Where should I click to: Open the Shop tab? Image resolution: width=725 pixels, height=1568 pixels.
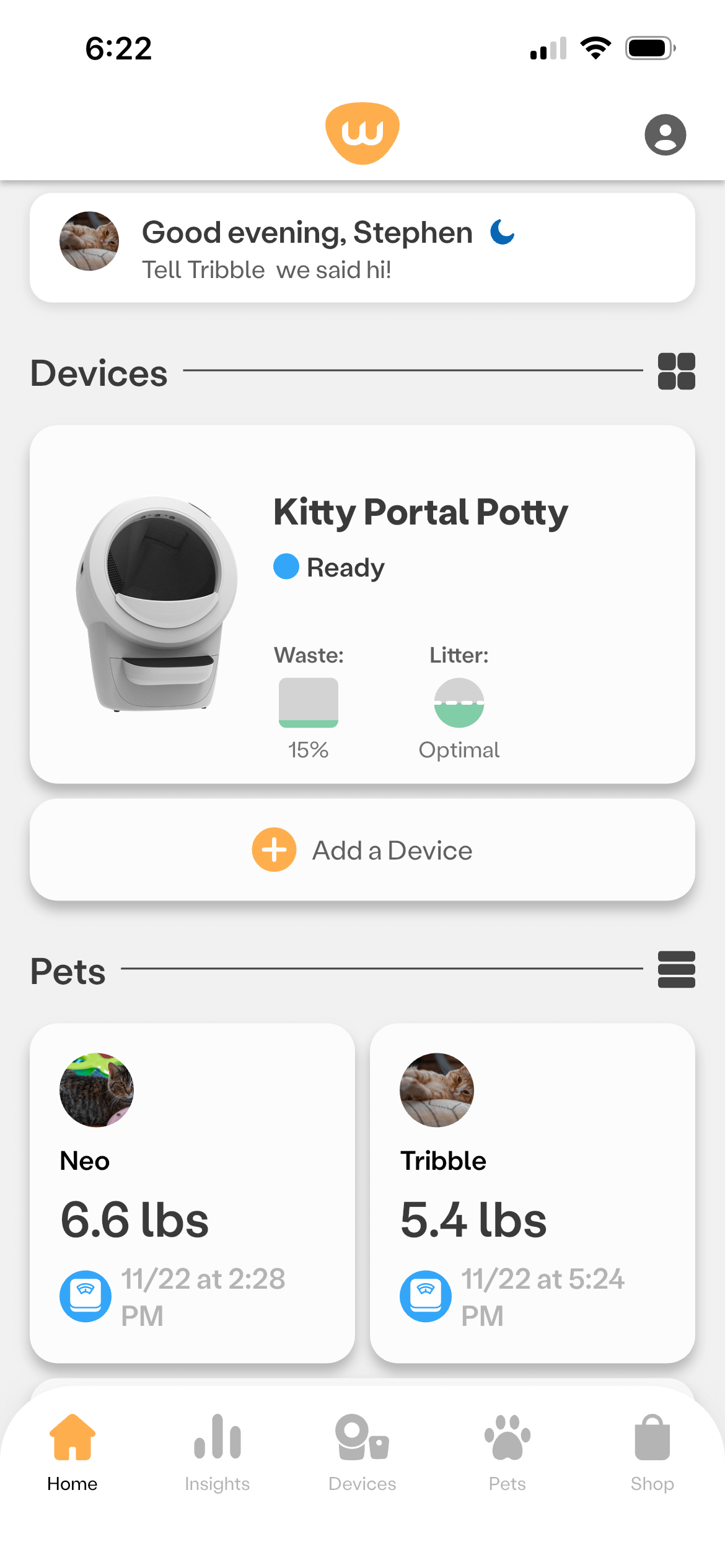pyautogui.click(x=652, y=1452)
